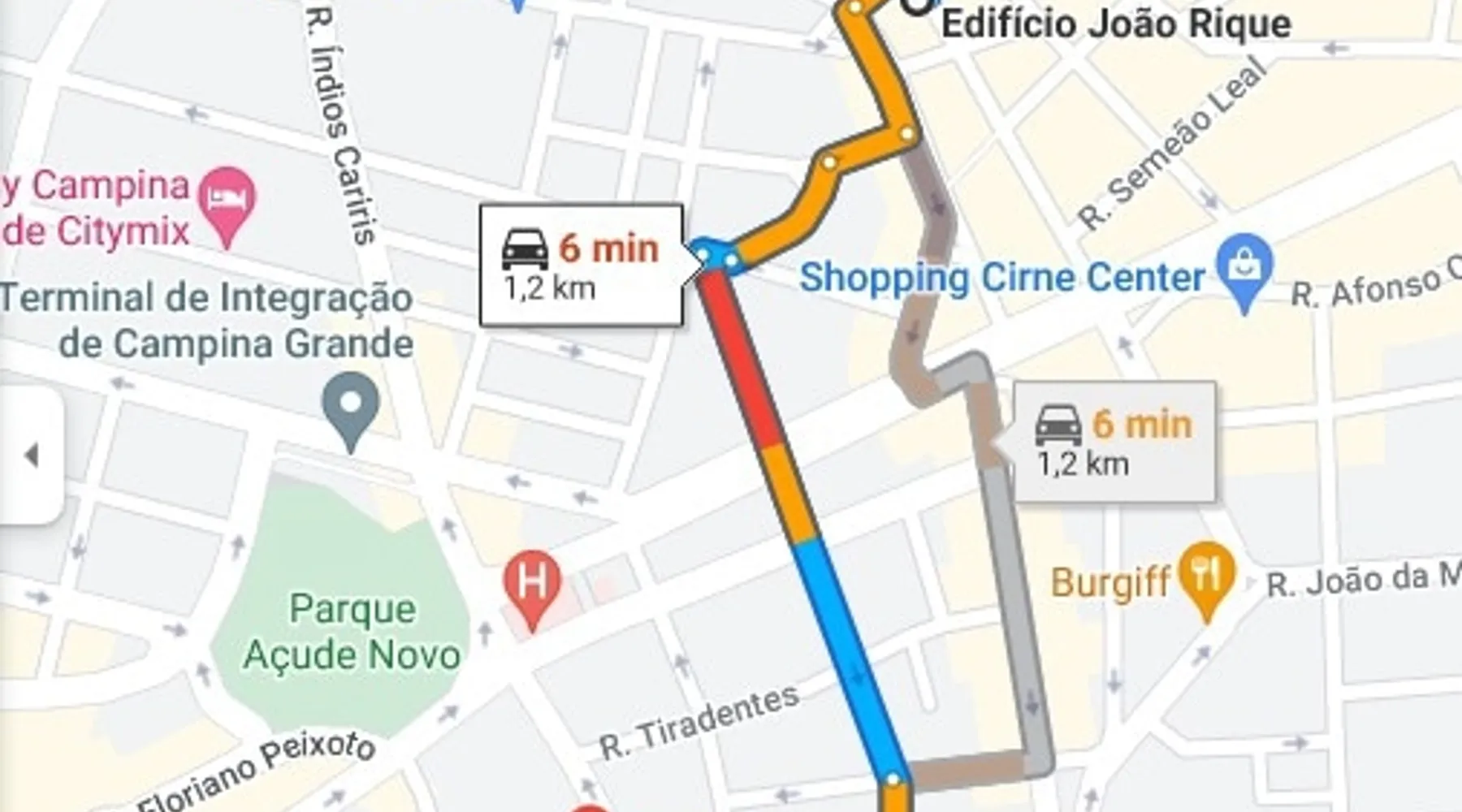Screen dimensions: 1462x812
Task: Tap the highlighted 6 min route label
Action: pyautogui.click(x=581, y=266)
